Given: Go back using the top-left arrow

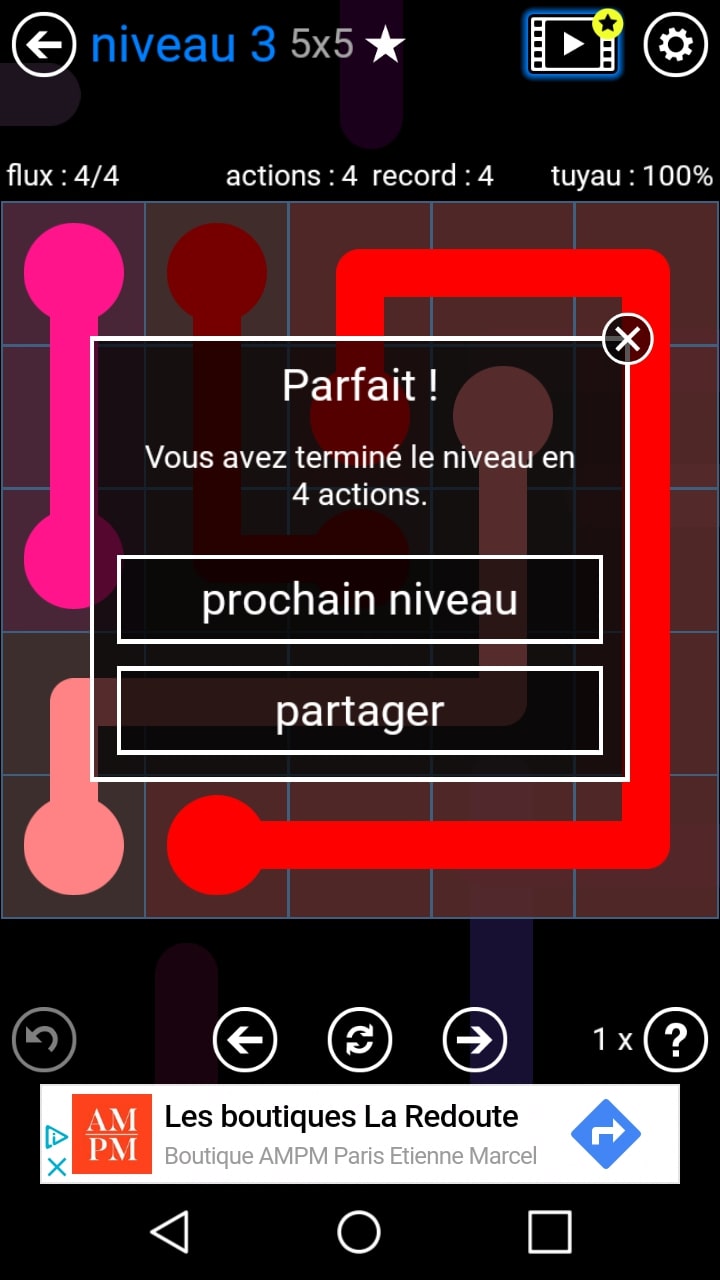Looking at the screenshot, I should [44, 45].
